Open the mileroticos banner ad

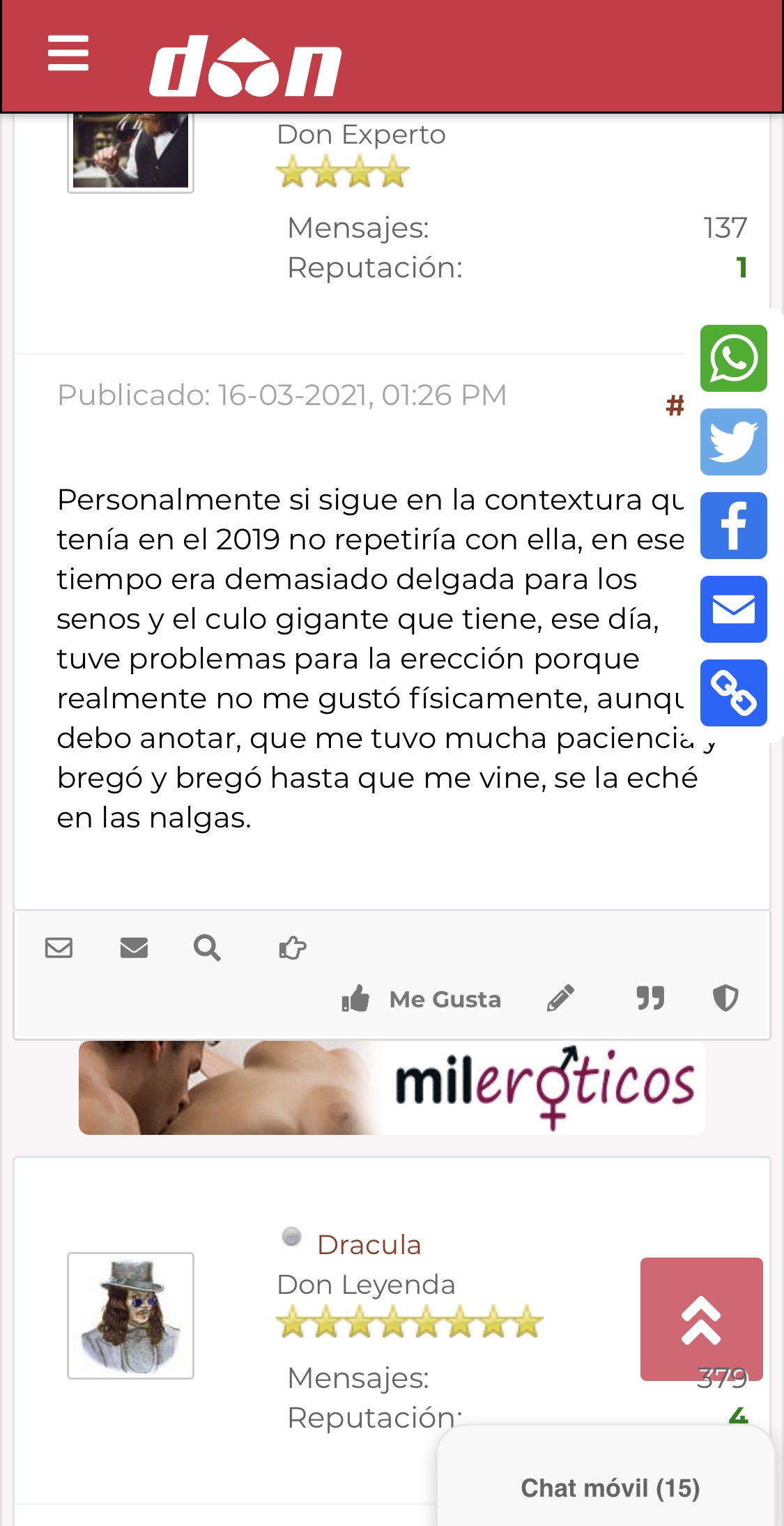[x=392, y=1088]
